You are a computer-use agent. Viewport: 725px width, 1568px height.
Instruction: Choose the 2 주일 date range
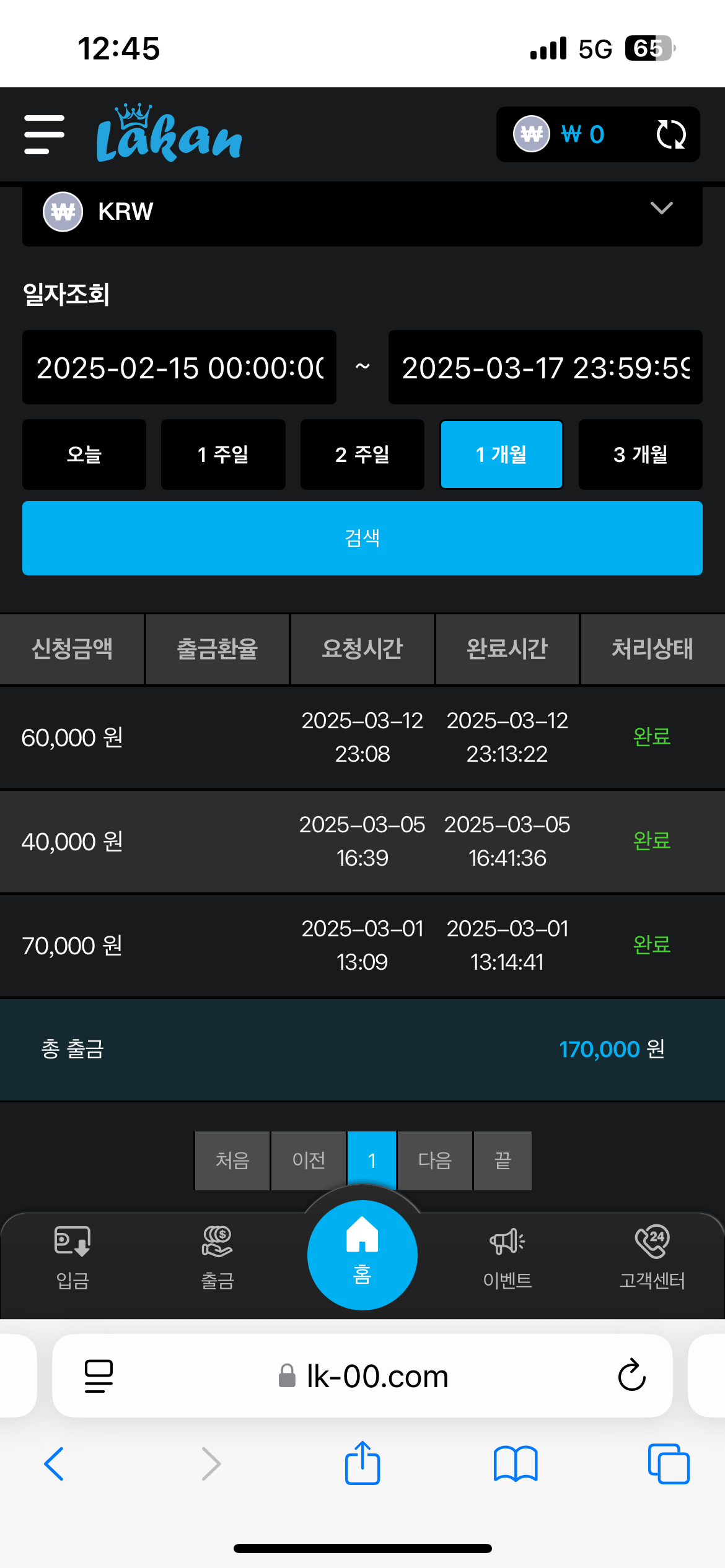362,455
